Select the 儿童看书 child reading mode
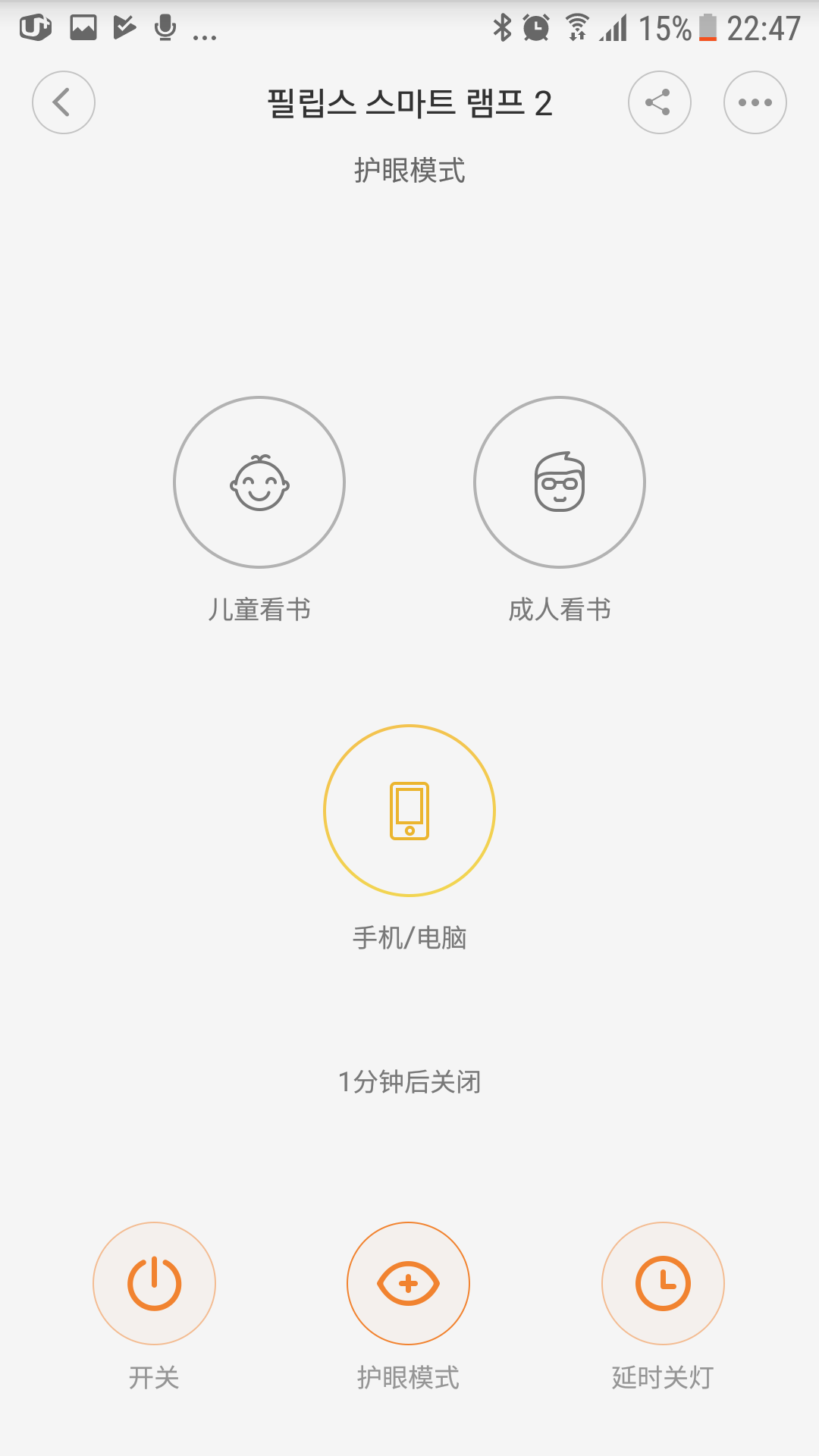Image resolution: width=819 pixels, height=1456 pixels. coord(259,482)
